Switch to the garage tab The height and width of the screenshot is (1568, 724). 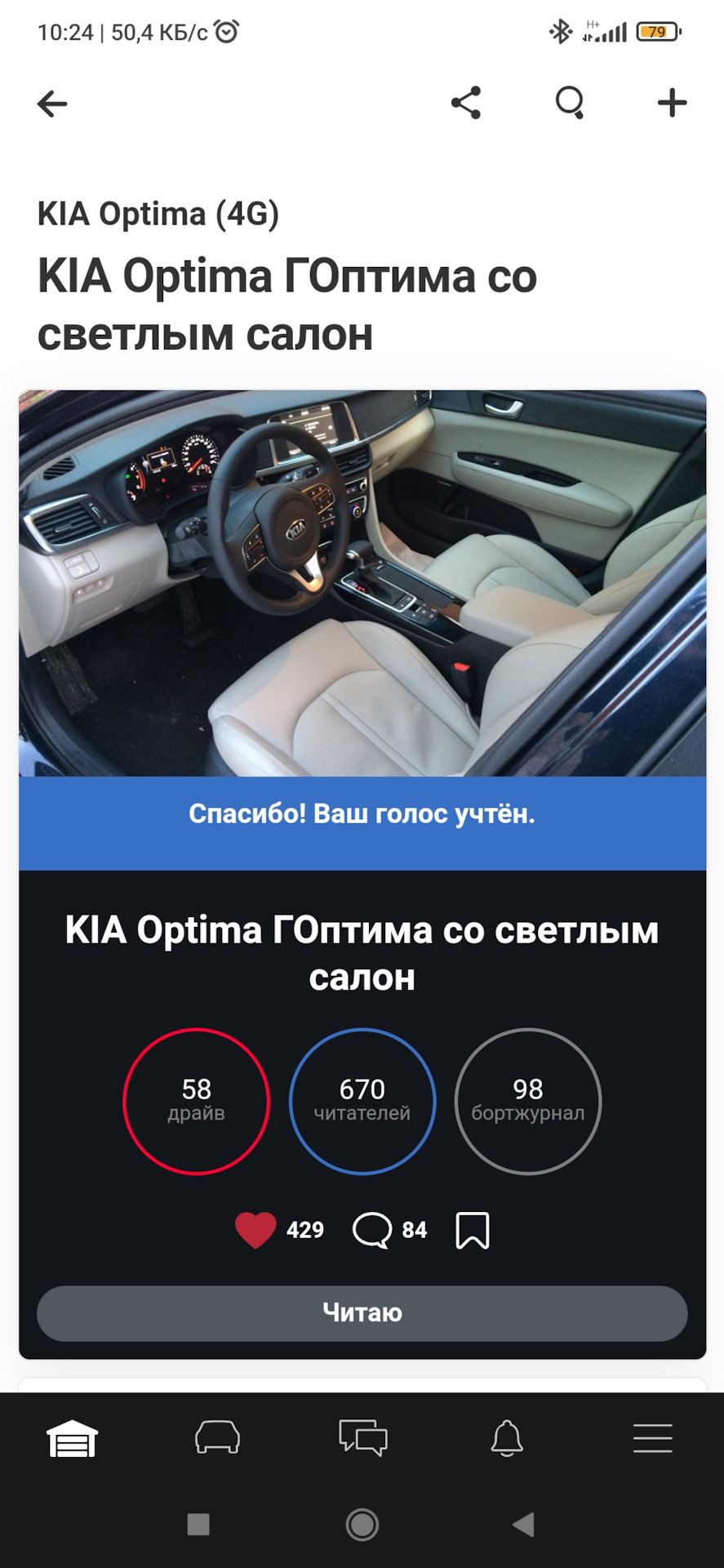coord(73,1438)
